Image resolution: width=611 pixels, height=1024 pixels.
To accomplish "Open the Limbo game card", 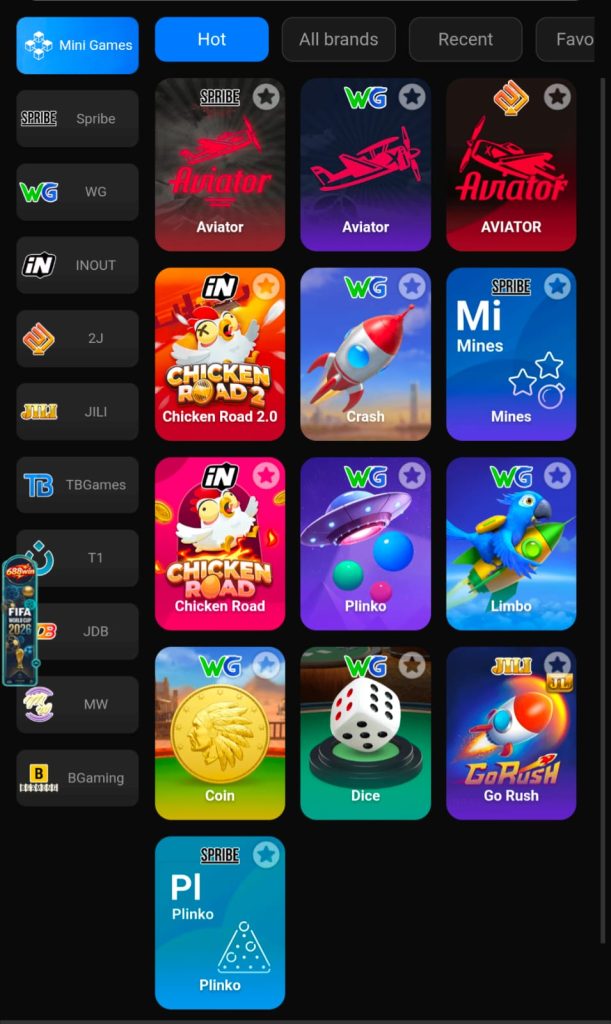I will tap(511, 543).
